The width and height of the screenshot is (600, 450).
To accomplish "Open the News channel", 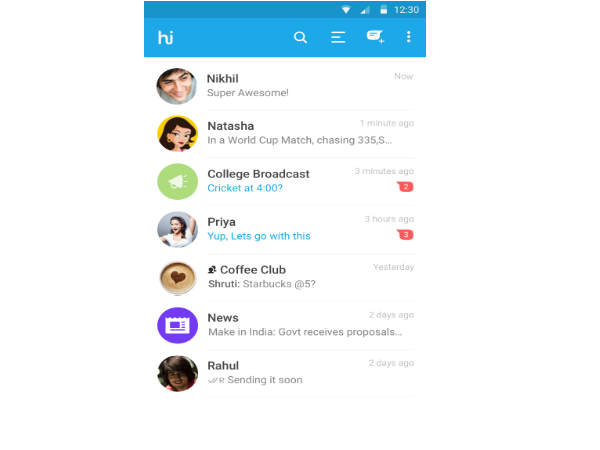I will click(300, 325).
